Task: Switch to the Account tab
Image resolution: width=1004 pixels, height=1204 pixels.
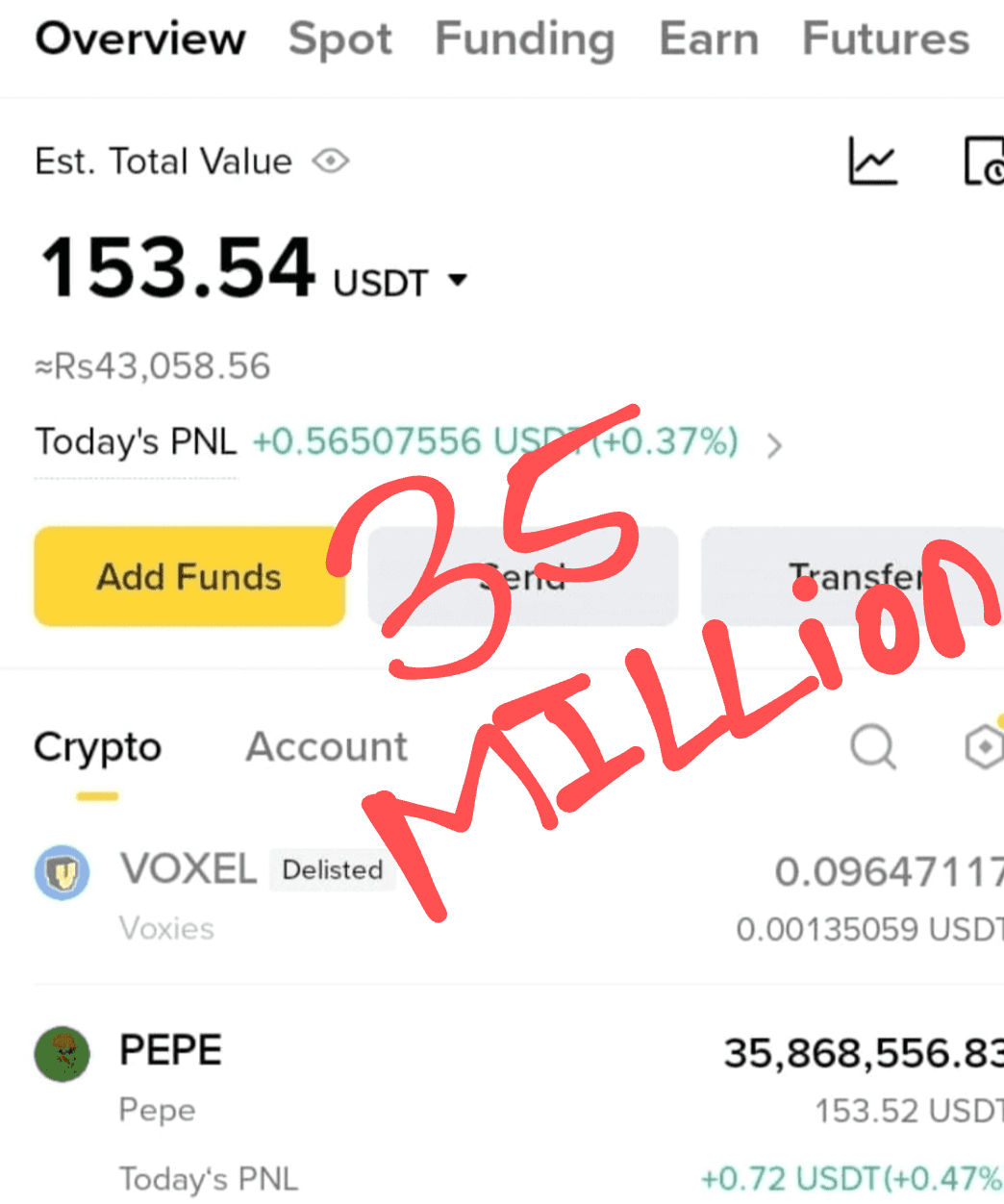Action: [326, 747]
